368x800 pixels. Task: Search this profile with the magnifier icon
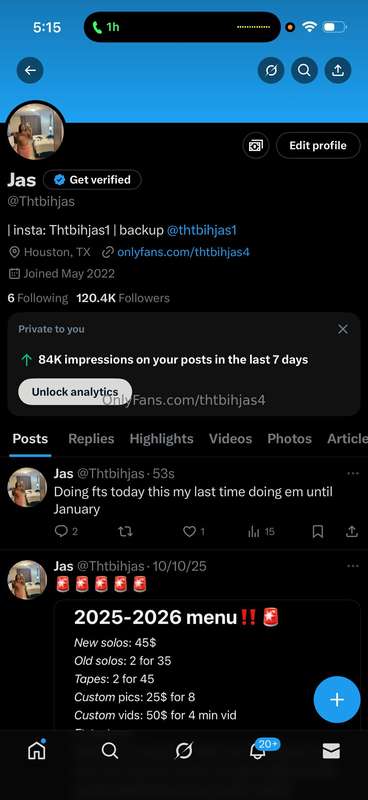(304, 70)
